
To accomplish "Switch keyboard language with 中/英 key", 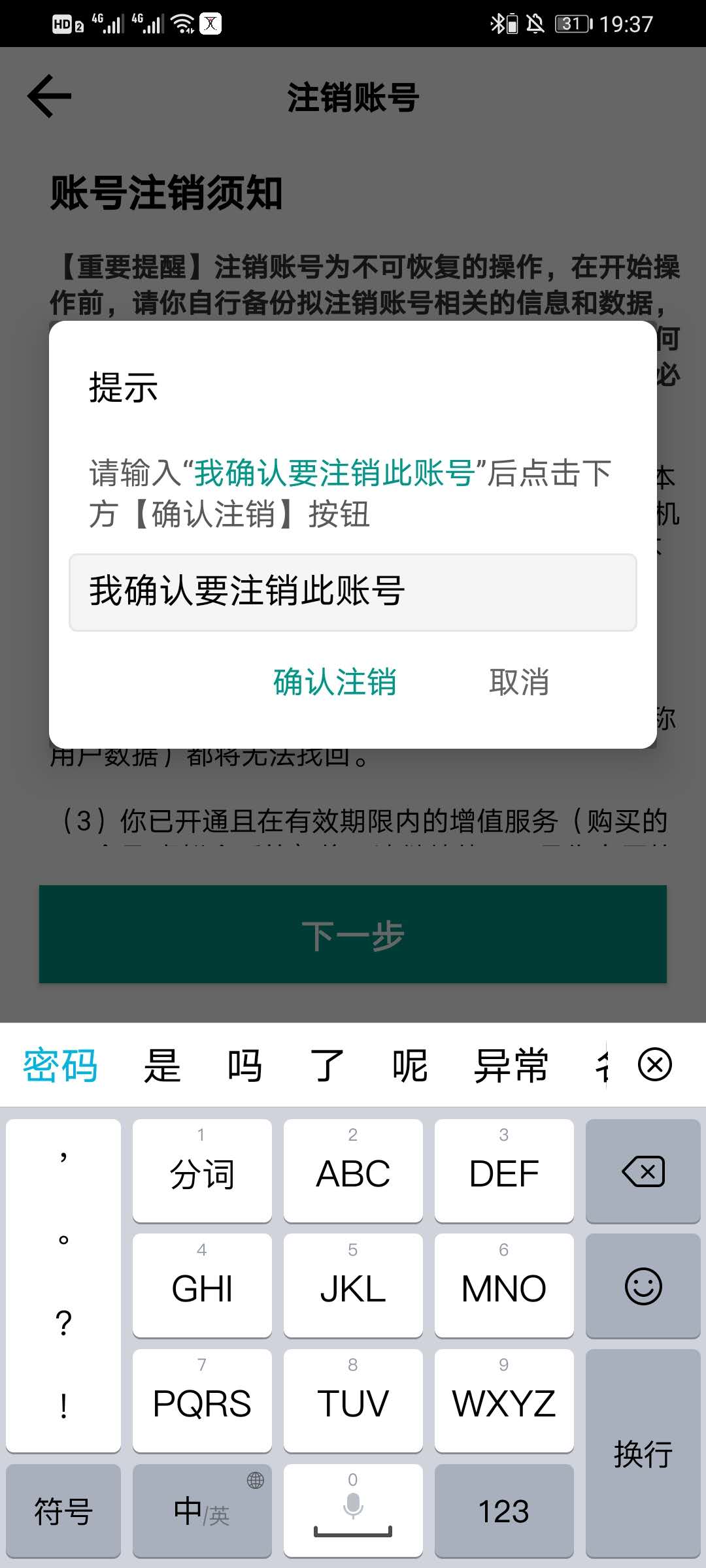I will tap(202, 1511).
